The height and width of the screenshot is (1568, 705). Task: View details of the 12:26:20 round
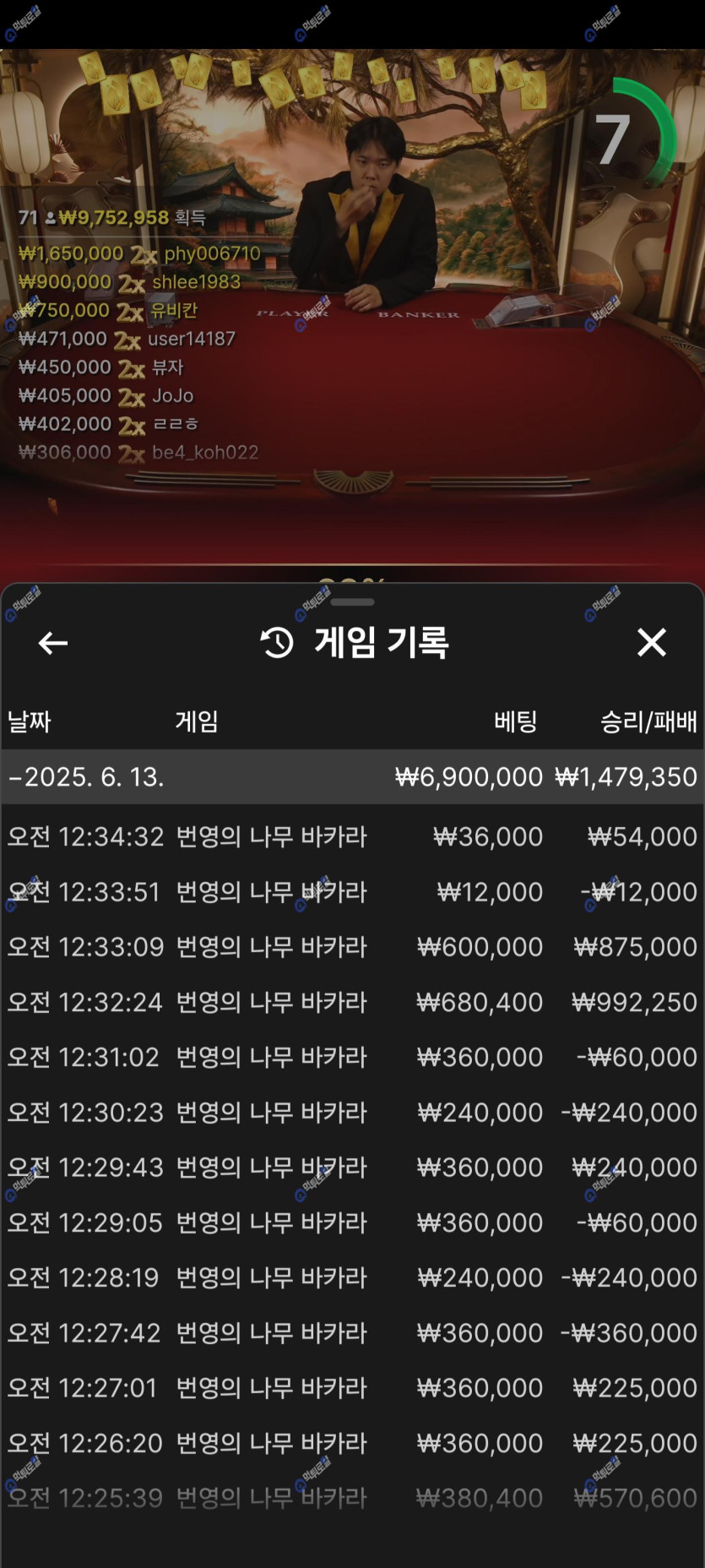pos(352,1443)
